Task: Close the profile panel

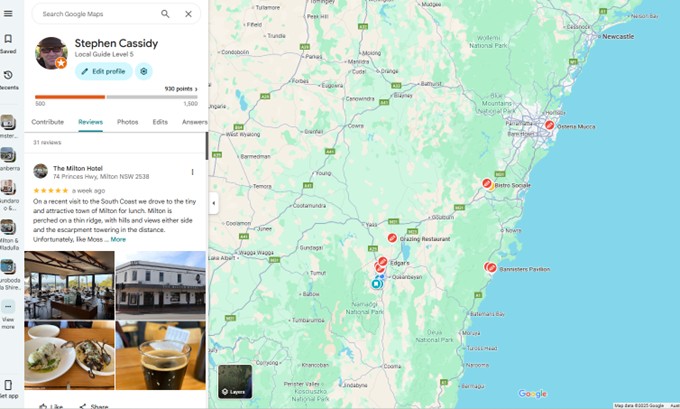Action: coord(188,14)
